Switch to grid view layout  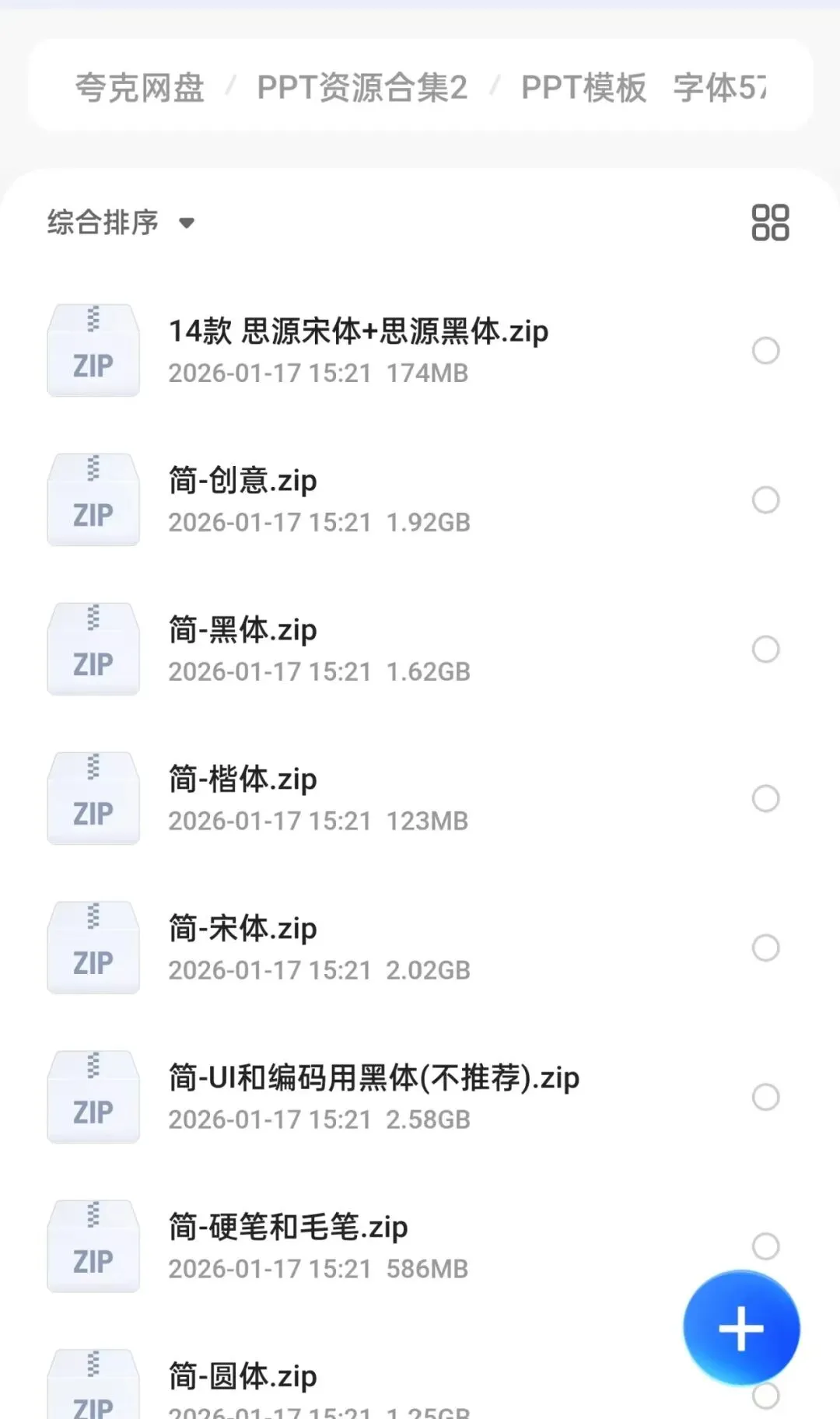click(770, 222)
